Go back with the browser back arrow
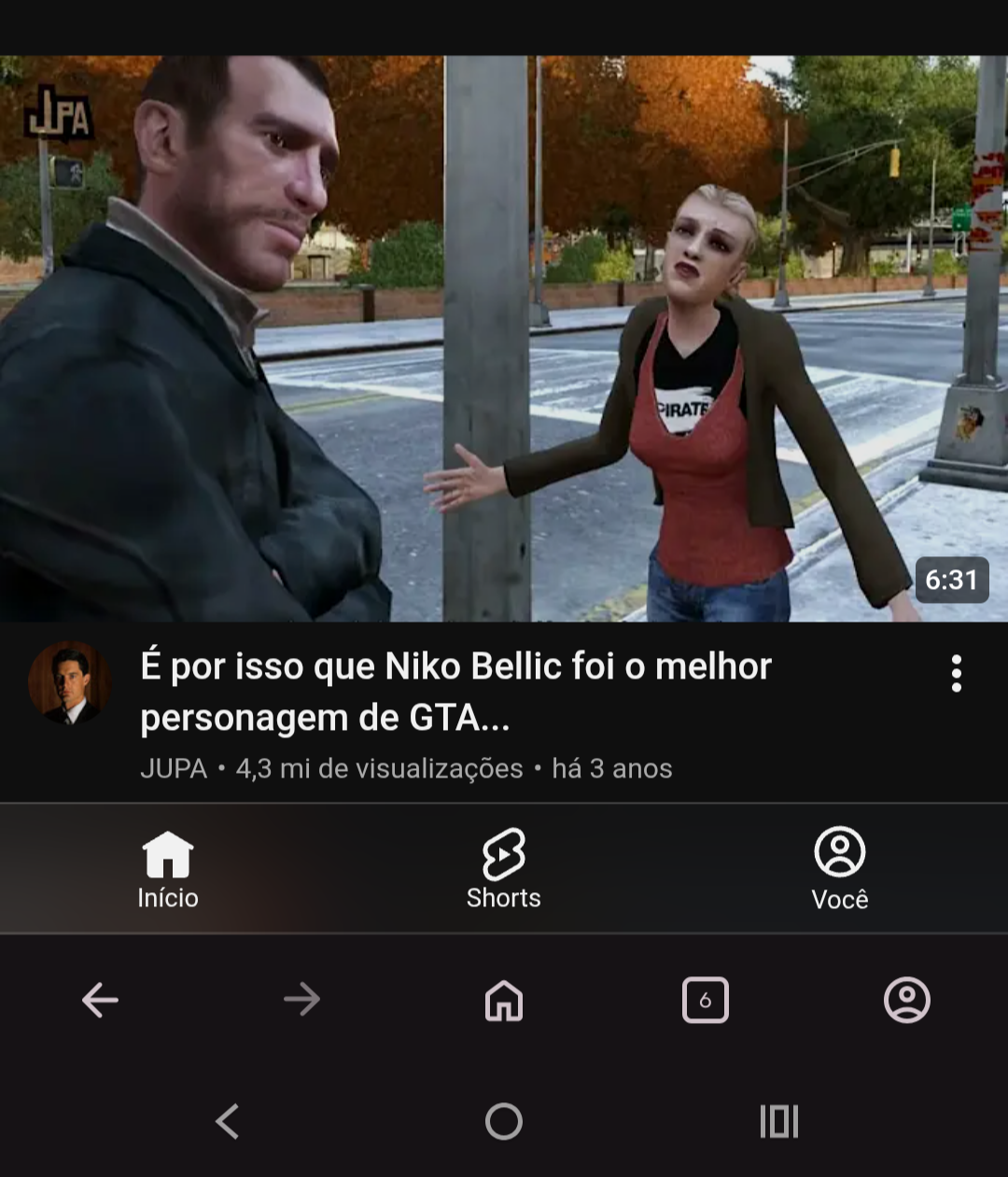 (x=100, y=1000)
